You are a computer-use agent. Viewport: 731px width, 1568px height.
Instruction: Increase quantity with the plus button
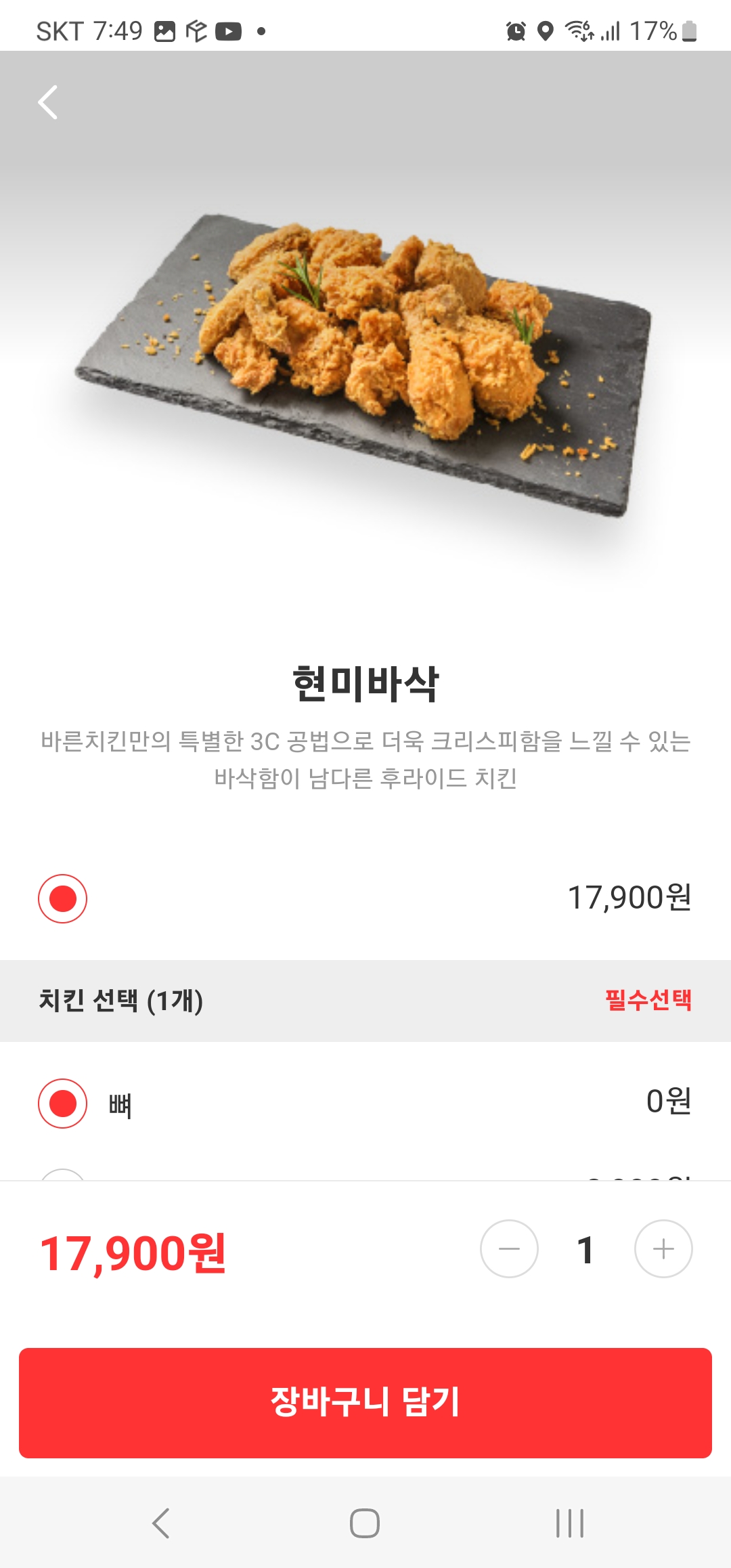tap(663, 1248)
